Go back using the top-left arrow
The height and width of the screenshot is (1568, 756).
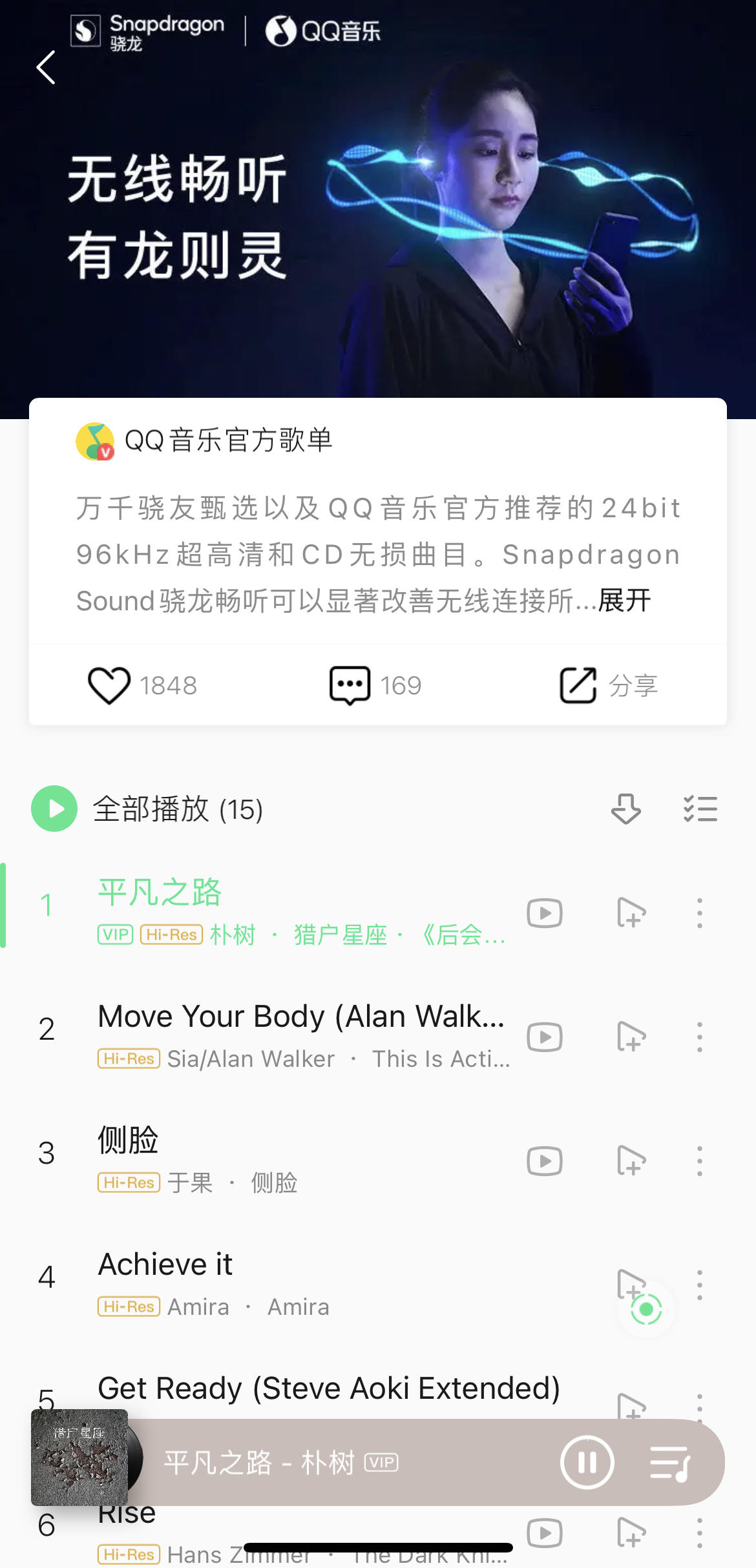45,67
